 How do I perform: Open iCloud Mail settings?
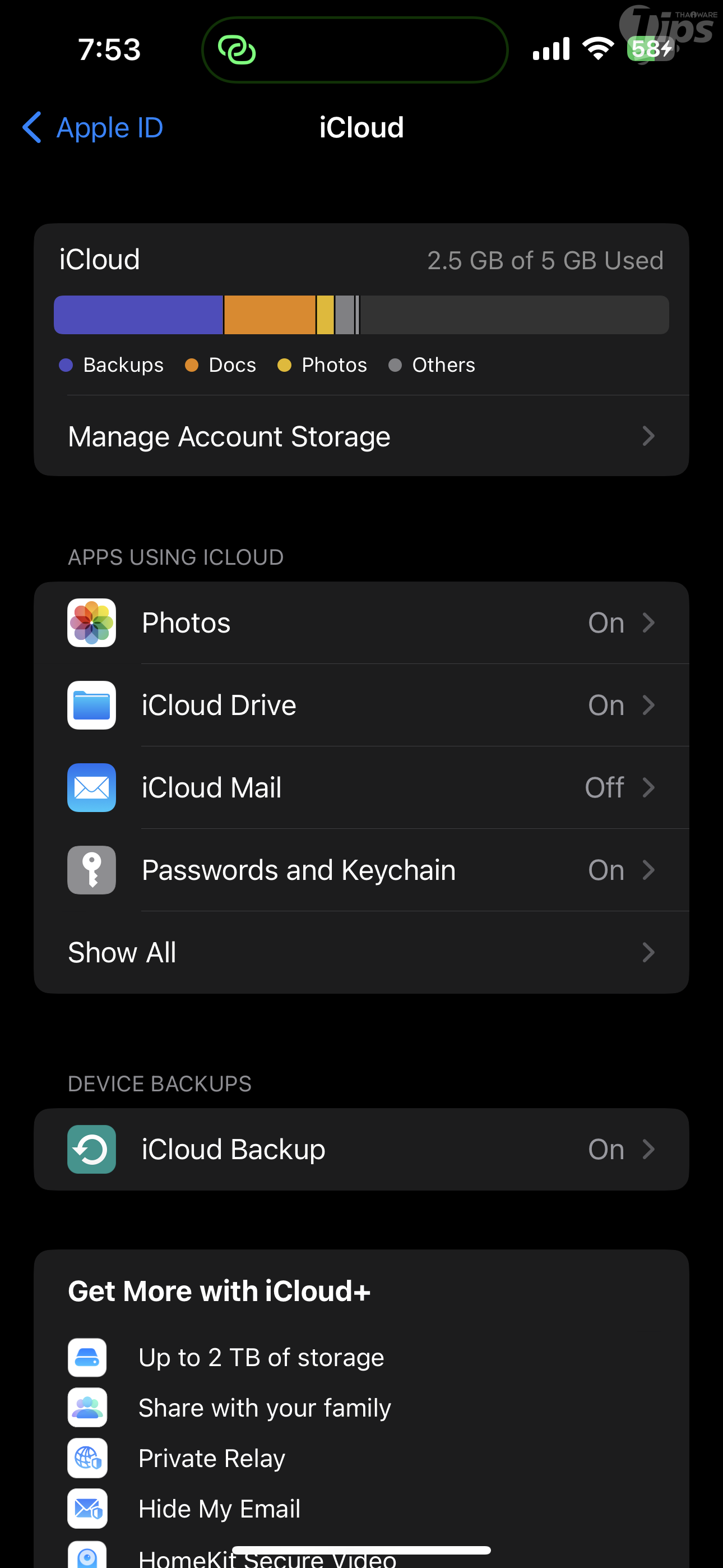(x=361, y=788)
